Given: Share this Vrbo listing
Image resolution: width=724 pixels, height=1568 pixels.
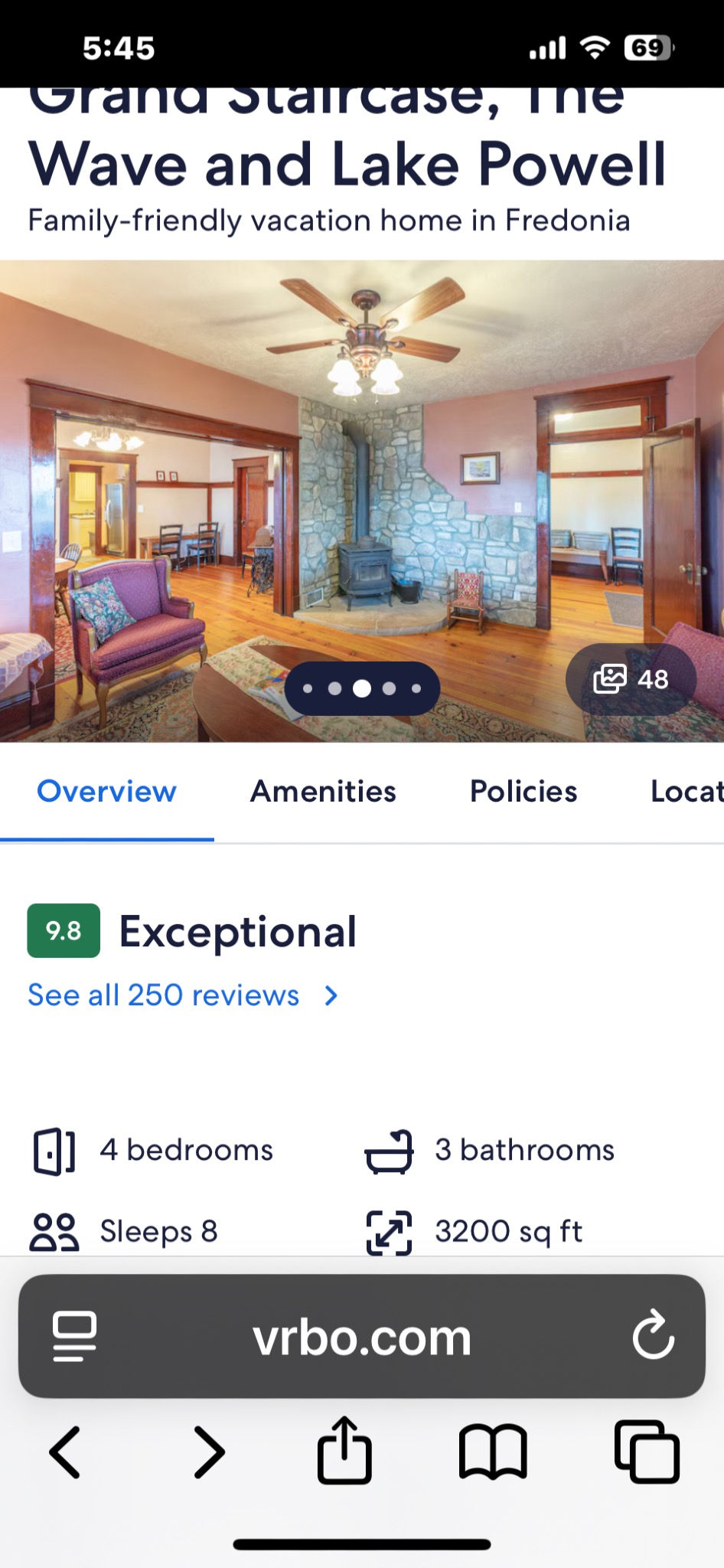Looking at the screenshot, I should click(x=344, y=1450).
